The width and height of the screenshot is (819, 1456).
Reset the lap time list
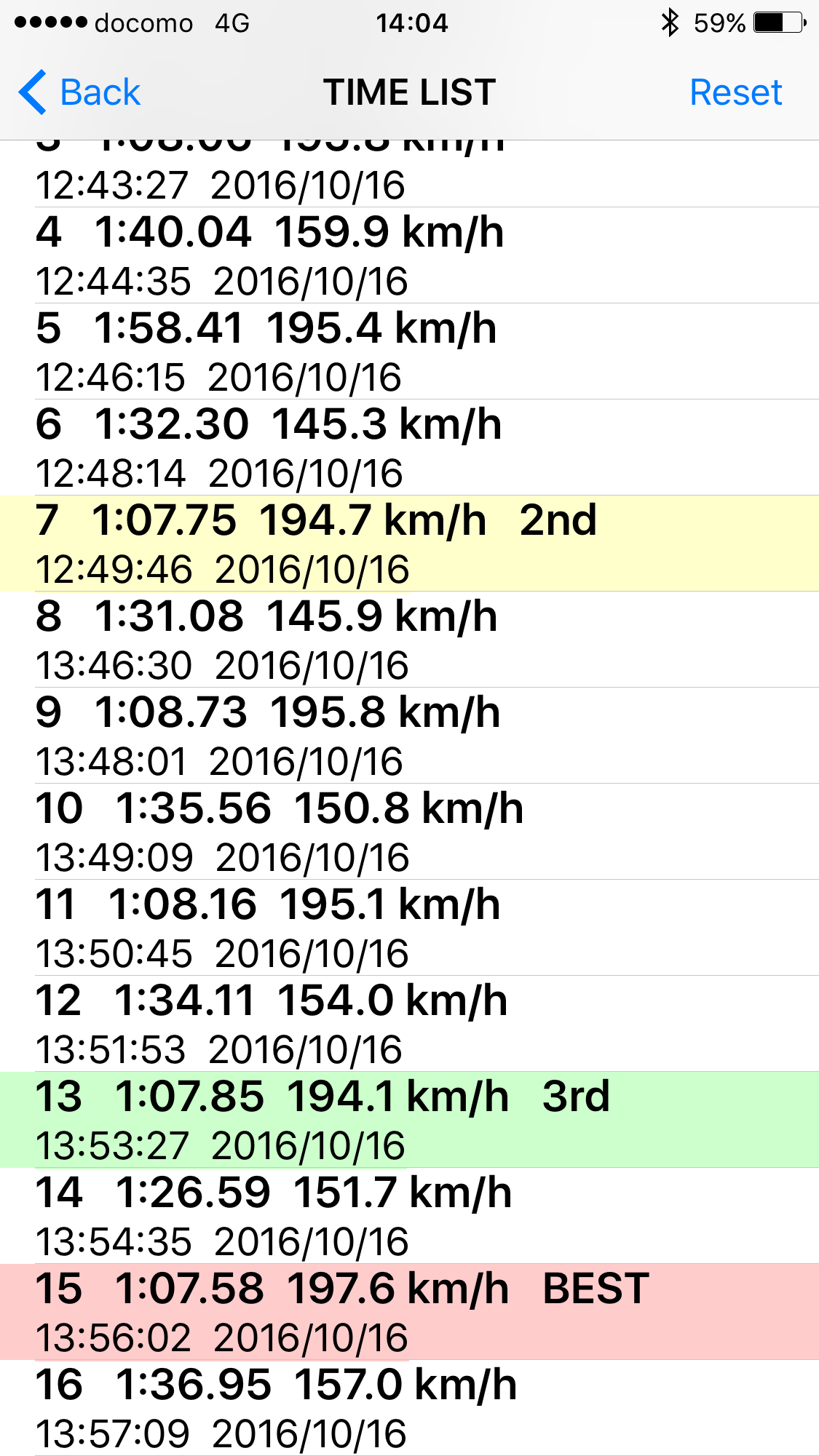pos(735,92)
